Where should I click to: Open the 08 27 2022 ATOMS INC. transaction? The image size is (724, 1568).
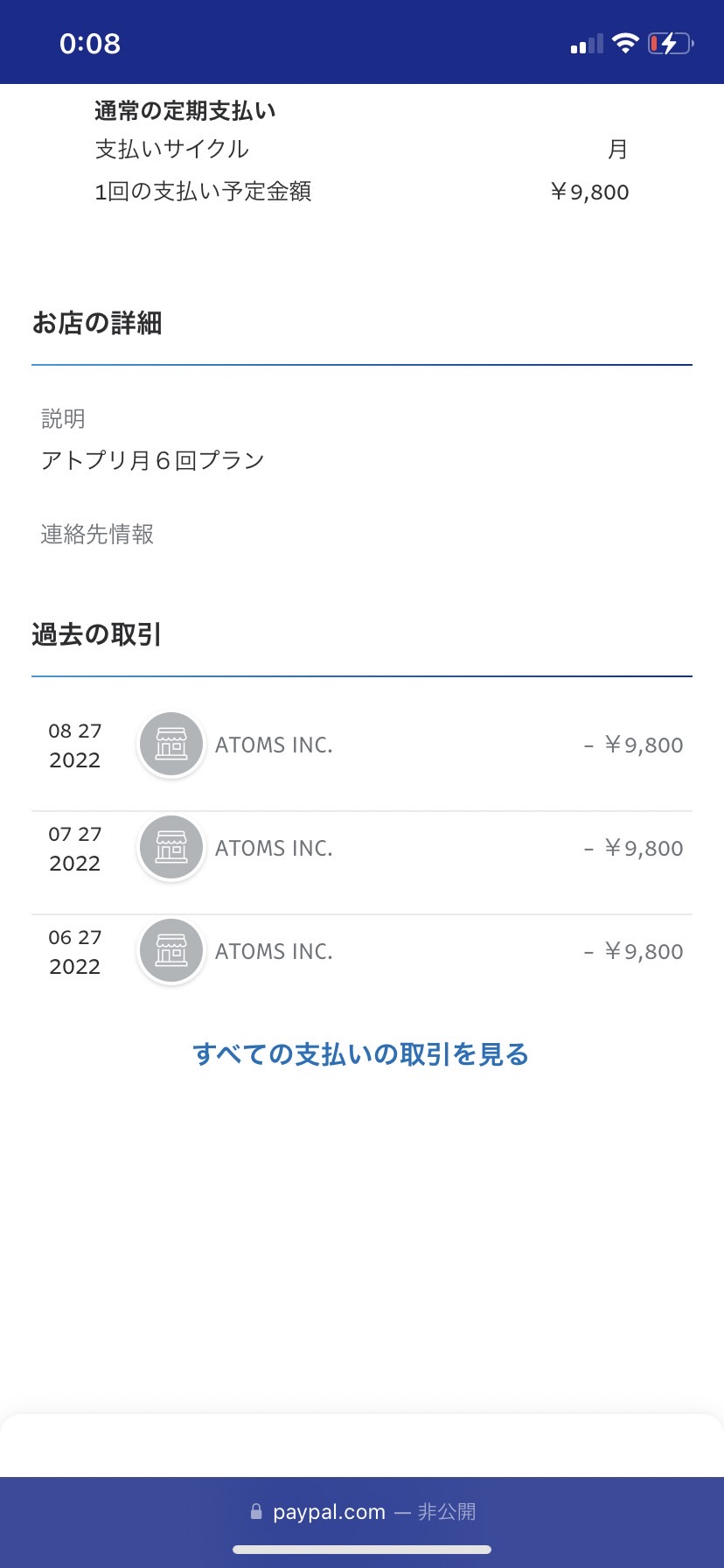(362, 745)
